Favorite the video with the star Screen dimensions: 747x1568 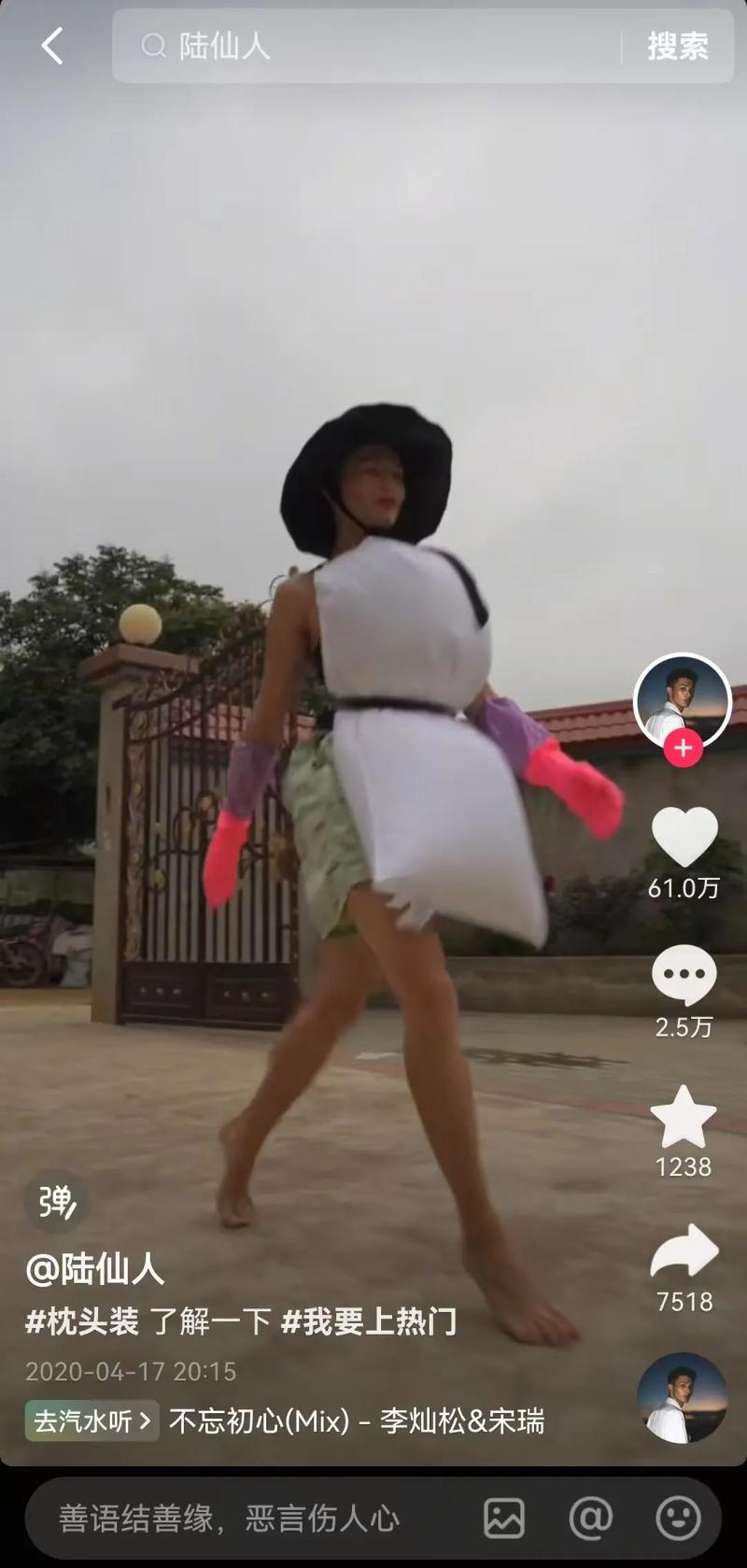(x=684, y=1117)
